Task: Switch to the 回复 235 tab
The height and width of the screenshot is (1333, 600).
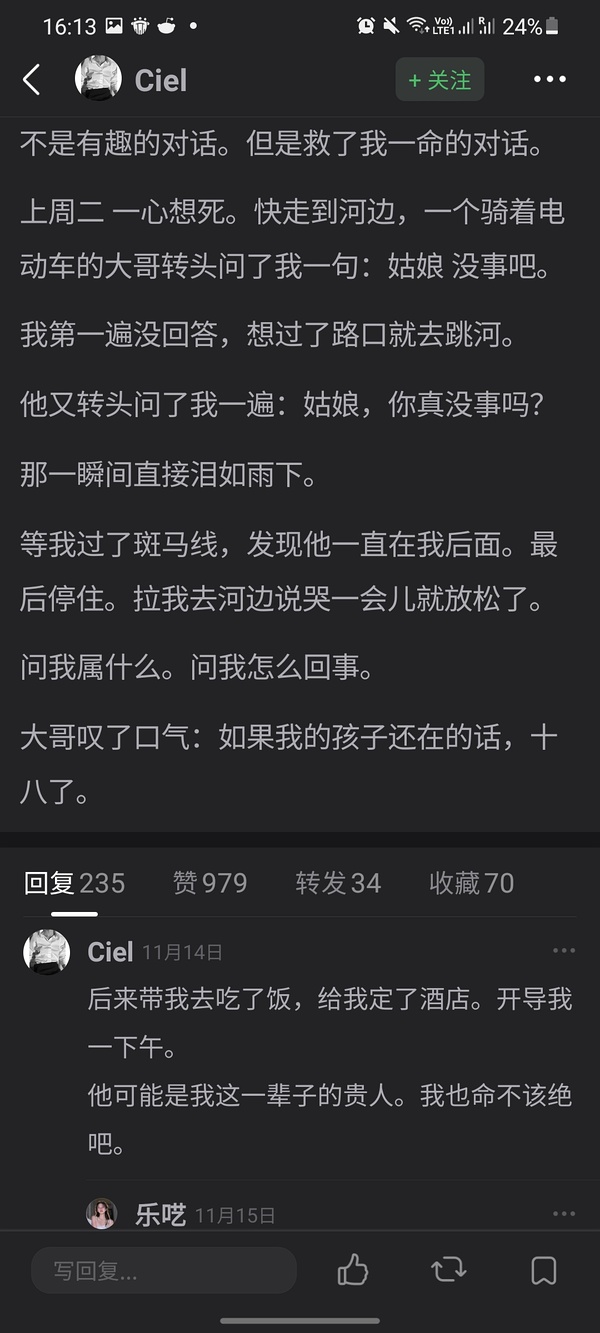Action: click(74, 883)
